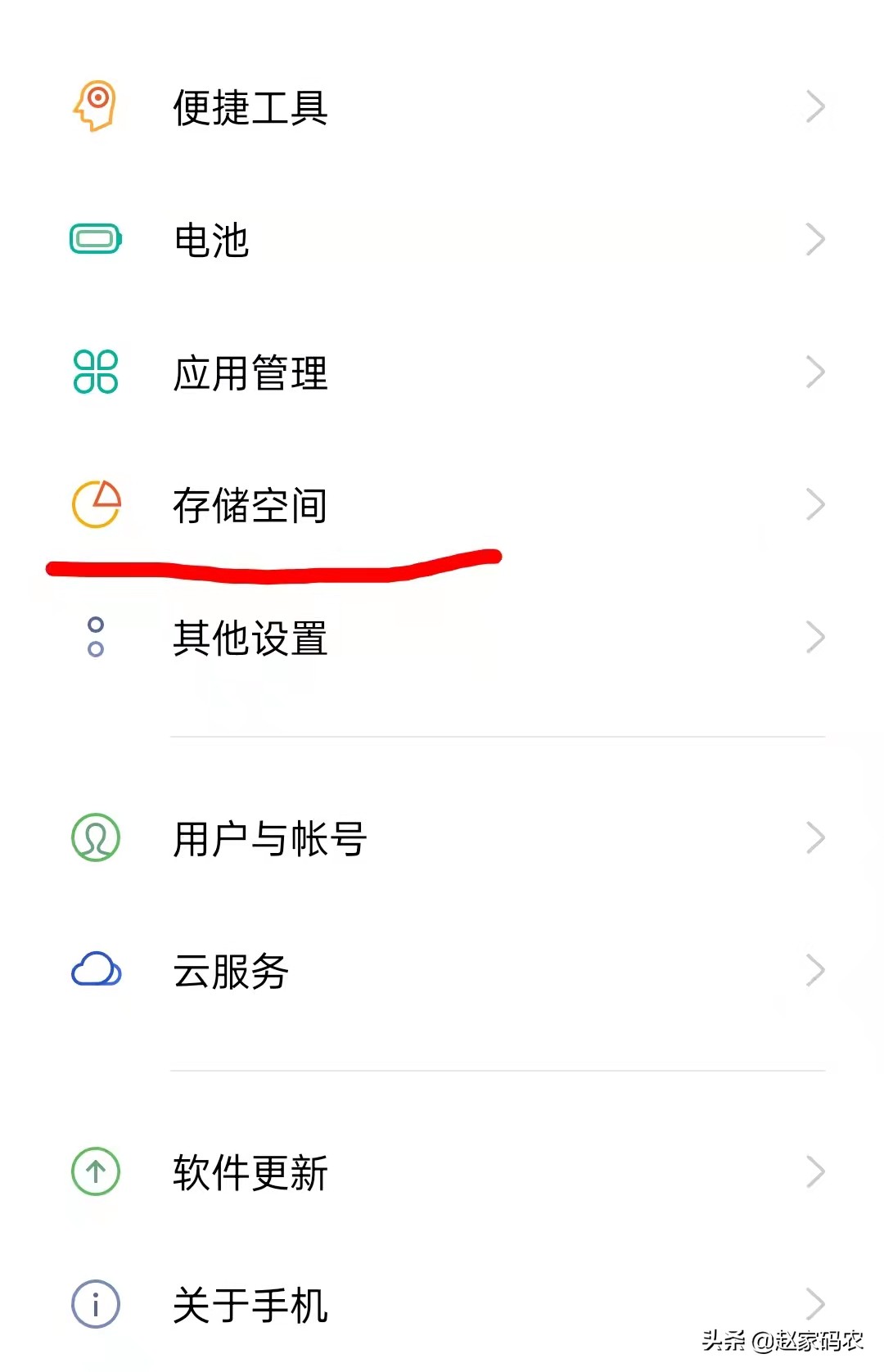Tap the red underline mark below 存储空间
Screen dimensions: 884x1372
(x=274, y=563)
